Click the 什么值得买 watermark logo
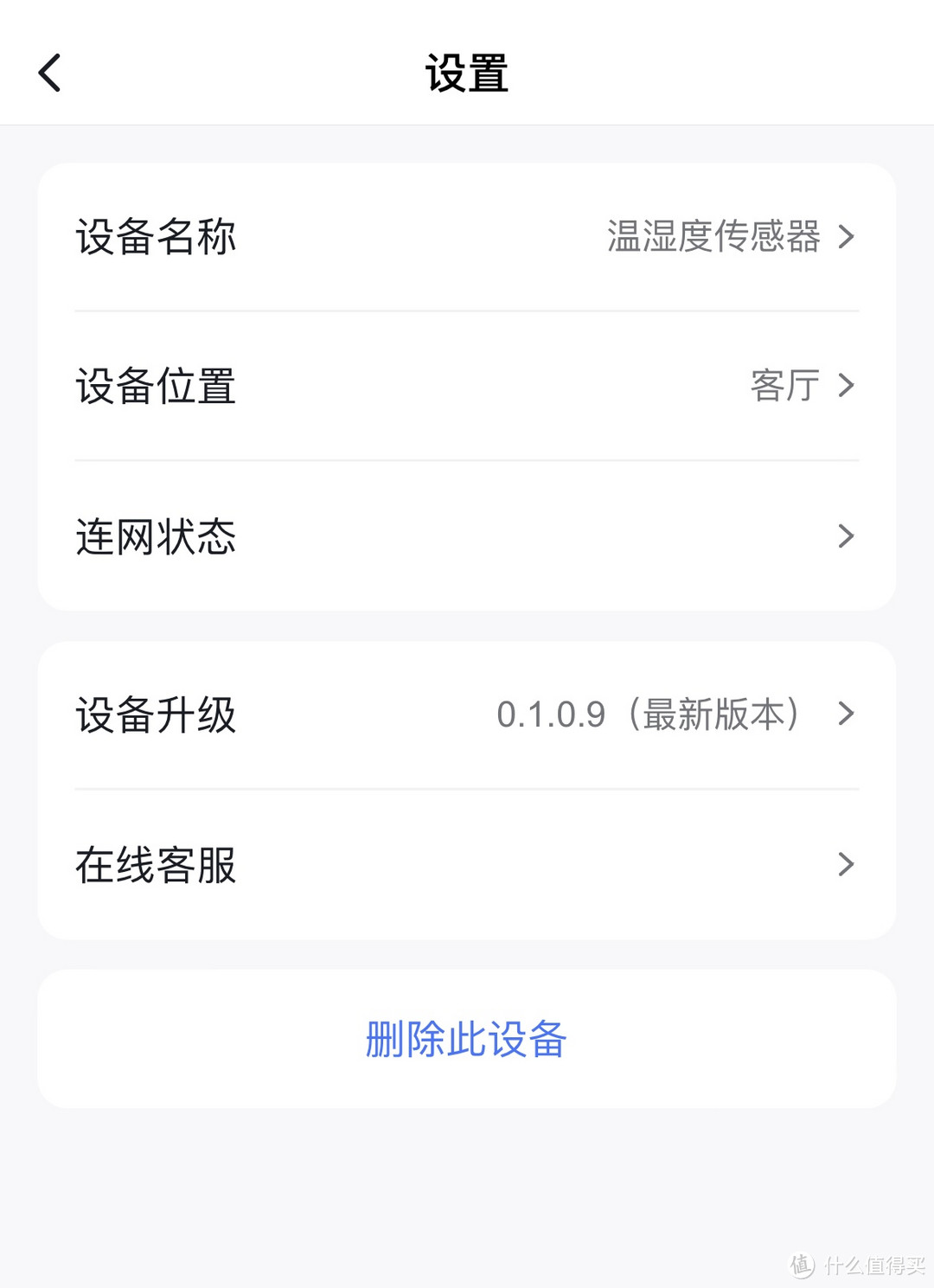Viewport: 934px width, 1288px height. tap(856, 1265)
